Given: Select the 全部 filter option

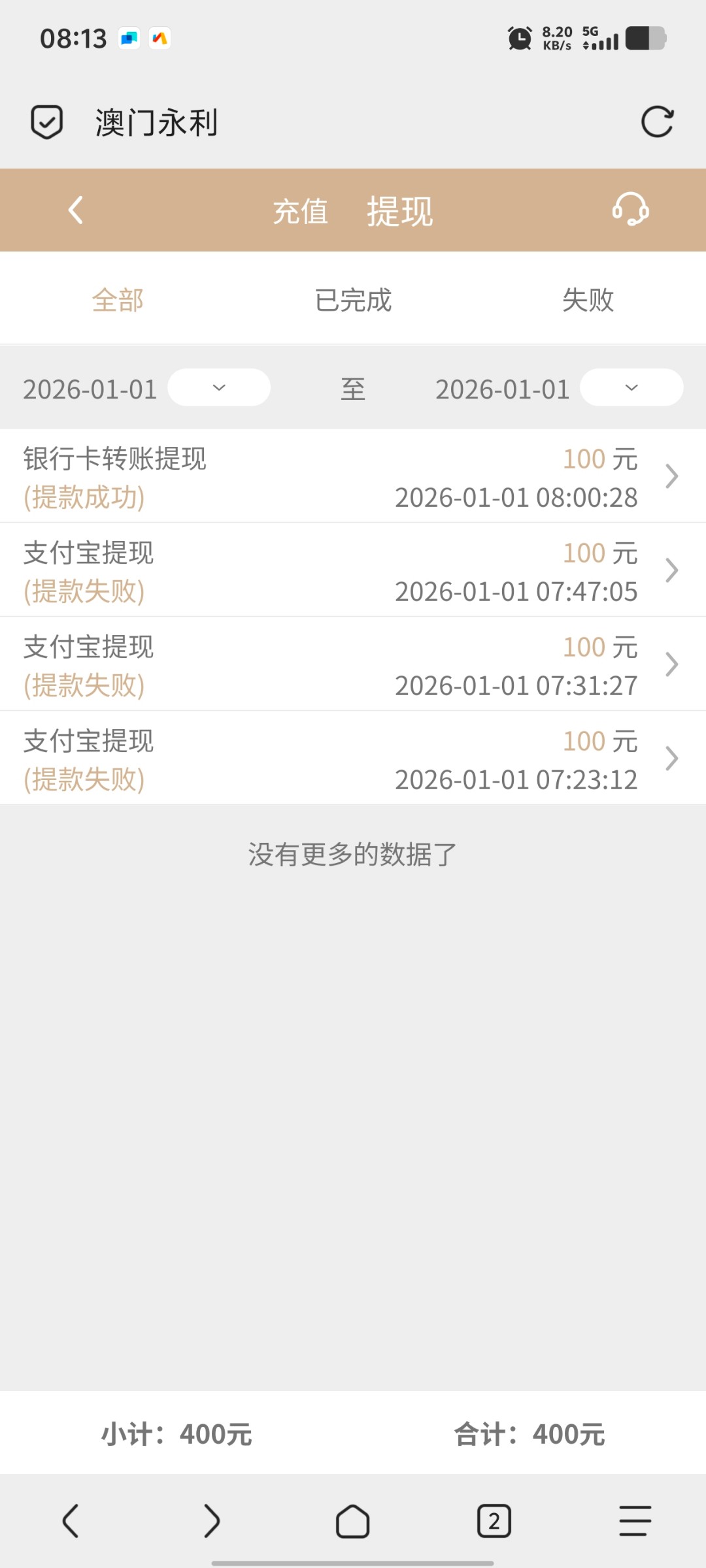Looking at the screenshot, I should click(118, 301).
